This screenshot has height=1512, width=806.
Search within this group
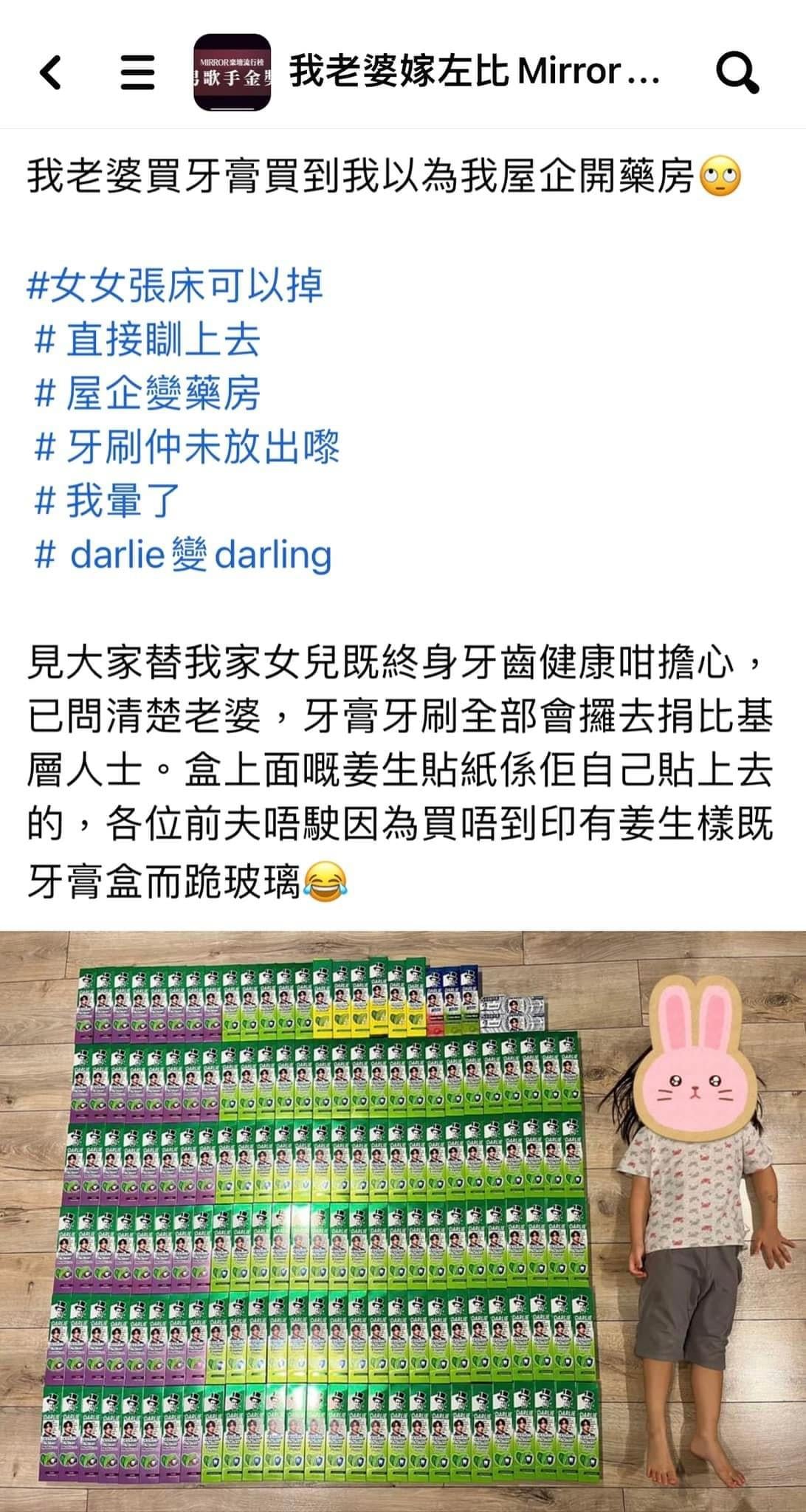[x=737, y=73]
